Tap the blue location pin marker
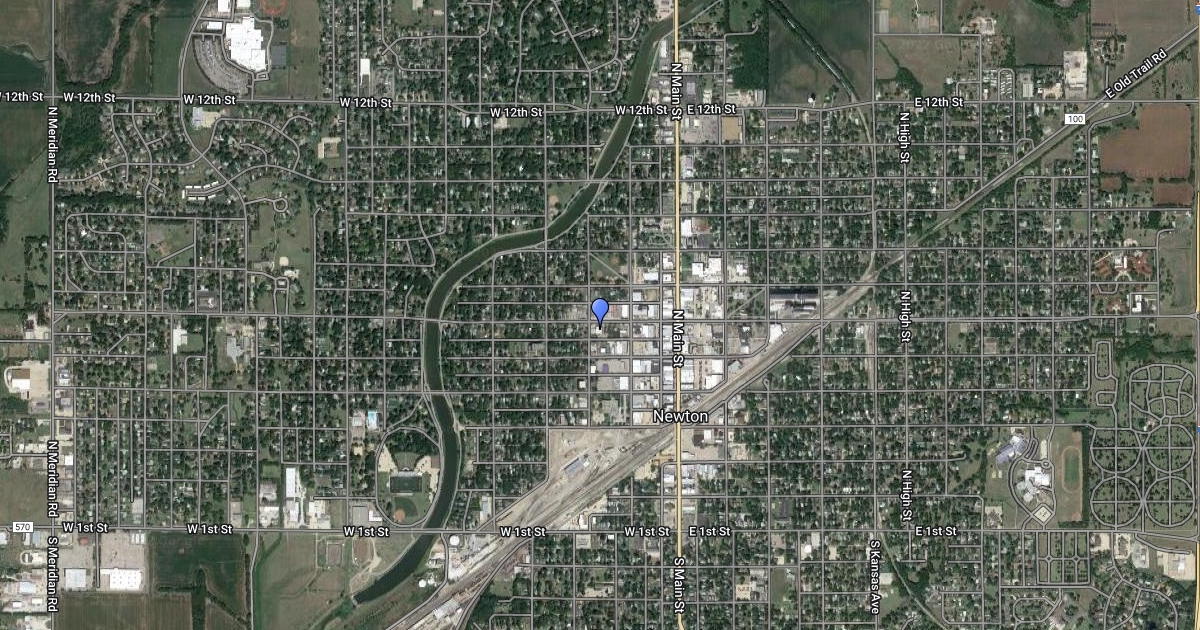 point(600,310)
